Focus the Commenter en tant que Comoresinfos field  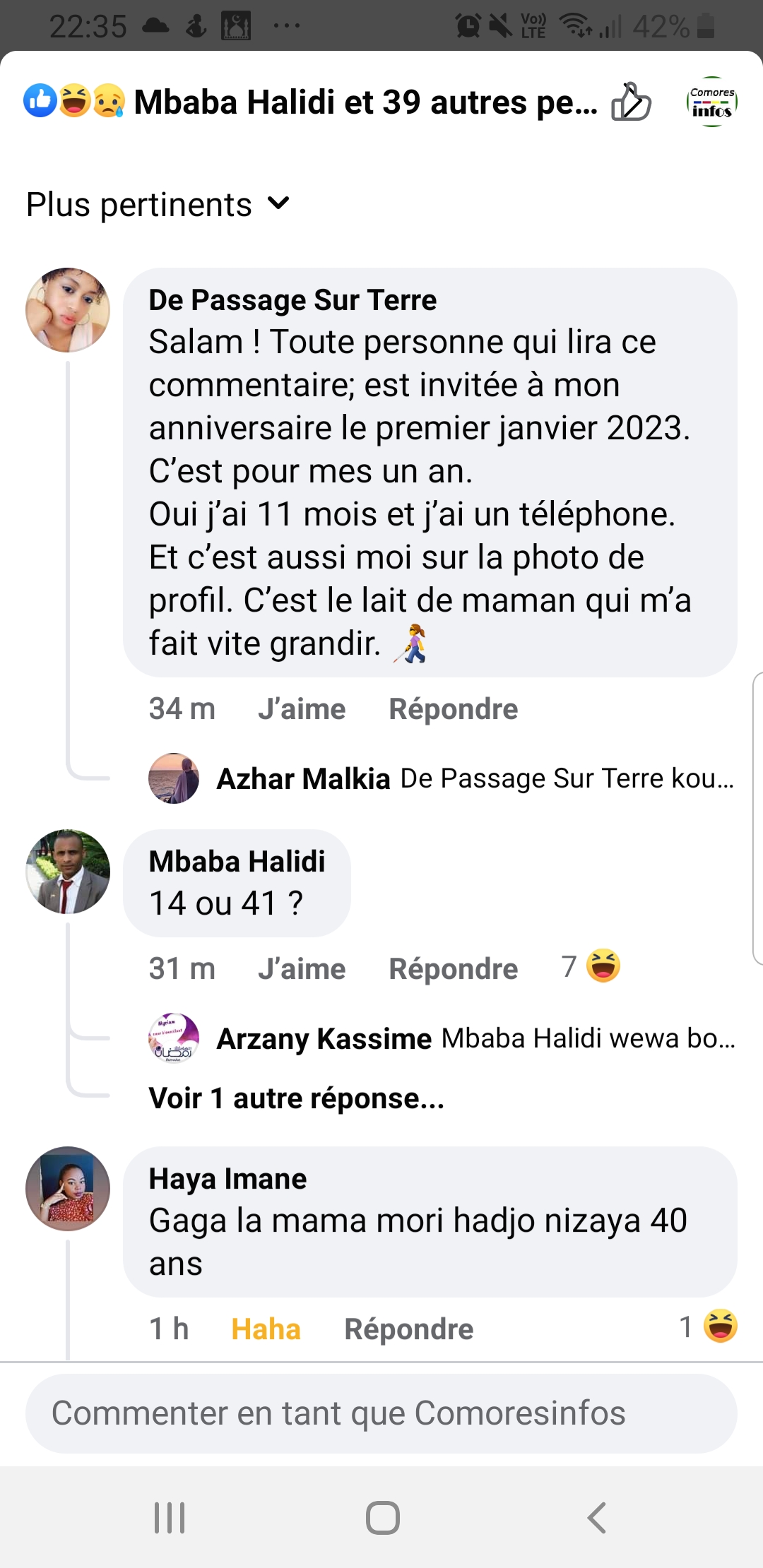click(381, 1413)
